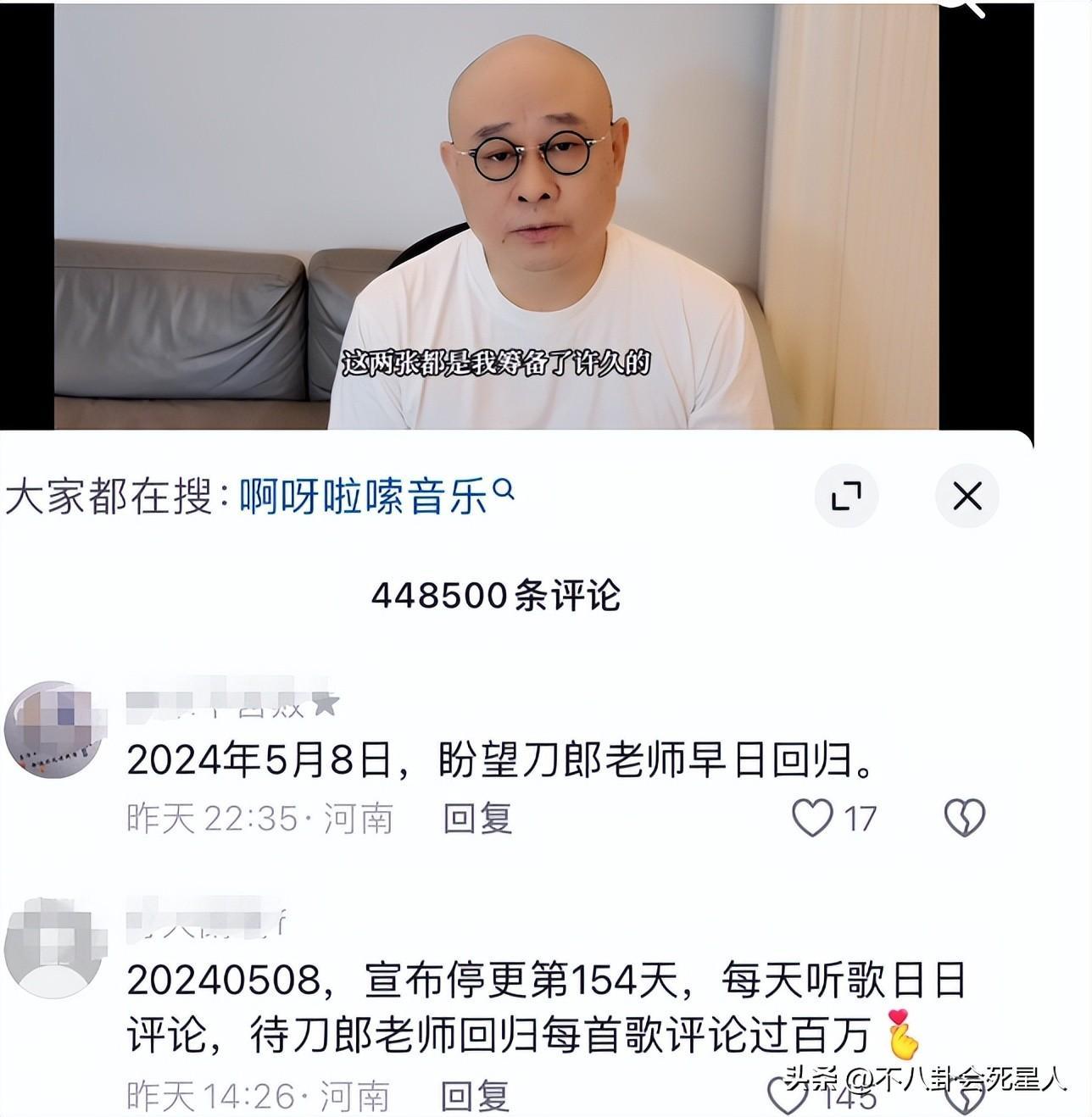The height and width of the screenshot is (1117, 1092).
Task: Like the 2024年5月8日 comment
Action: [x=813, y=818]
